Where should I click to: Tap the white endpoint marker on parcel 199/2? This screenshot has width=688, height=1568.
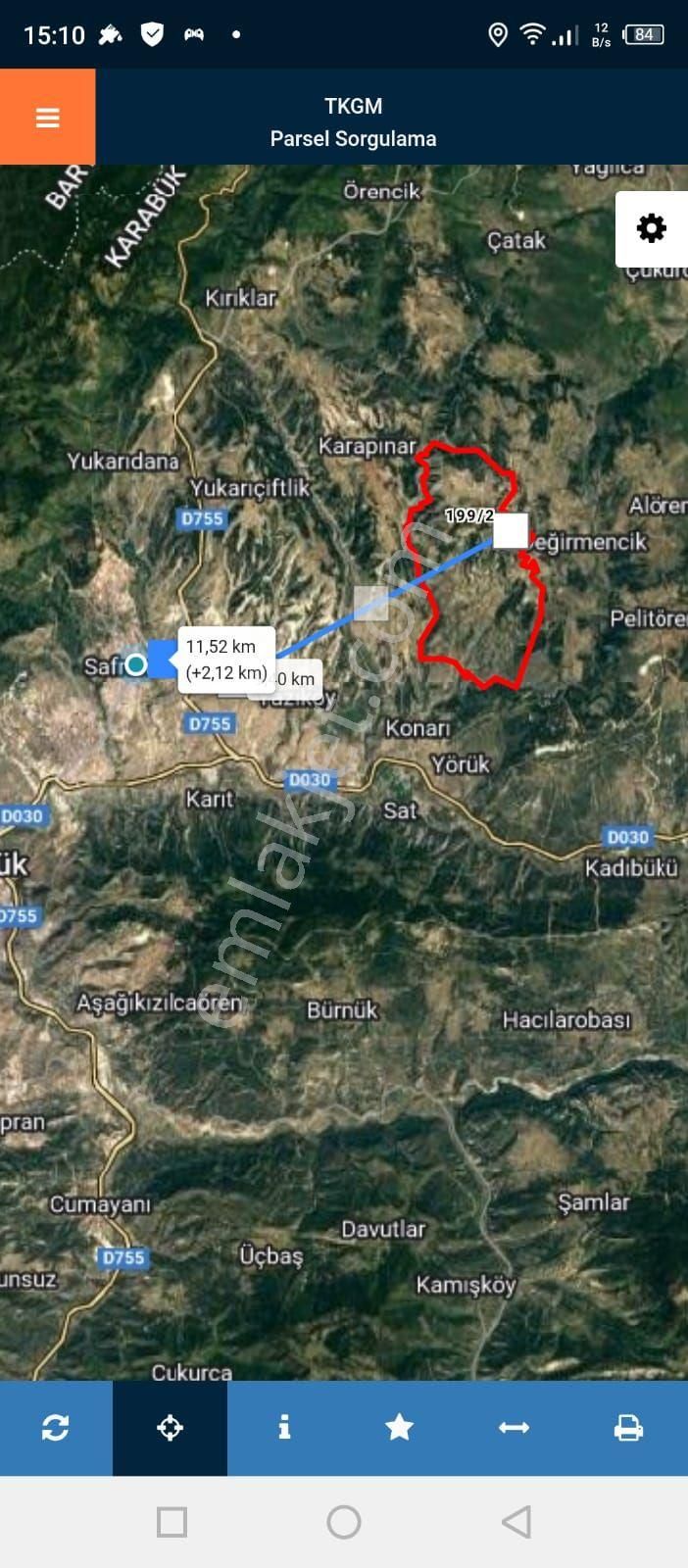tap(510, 530)
